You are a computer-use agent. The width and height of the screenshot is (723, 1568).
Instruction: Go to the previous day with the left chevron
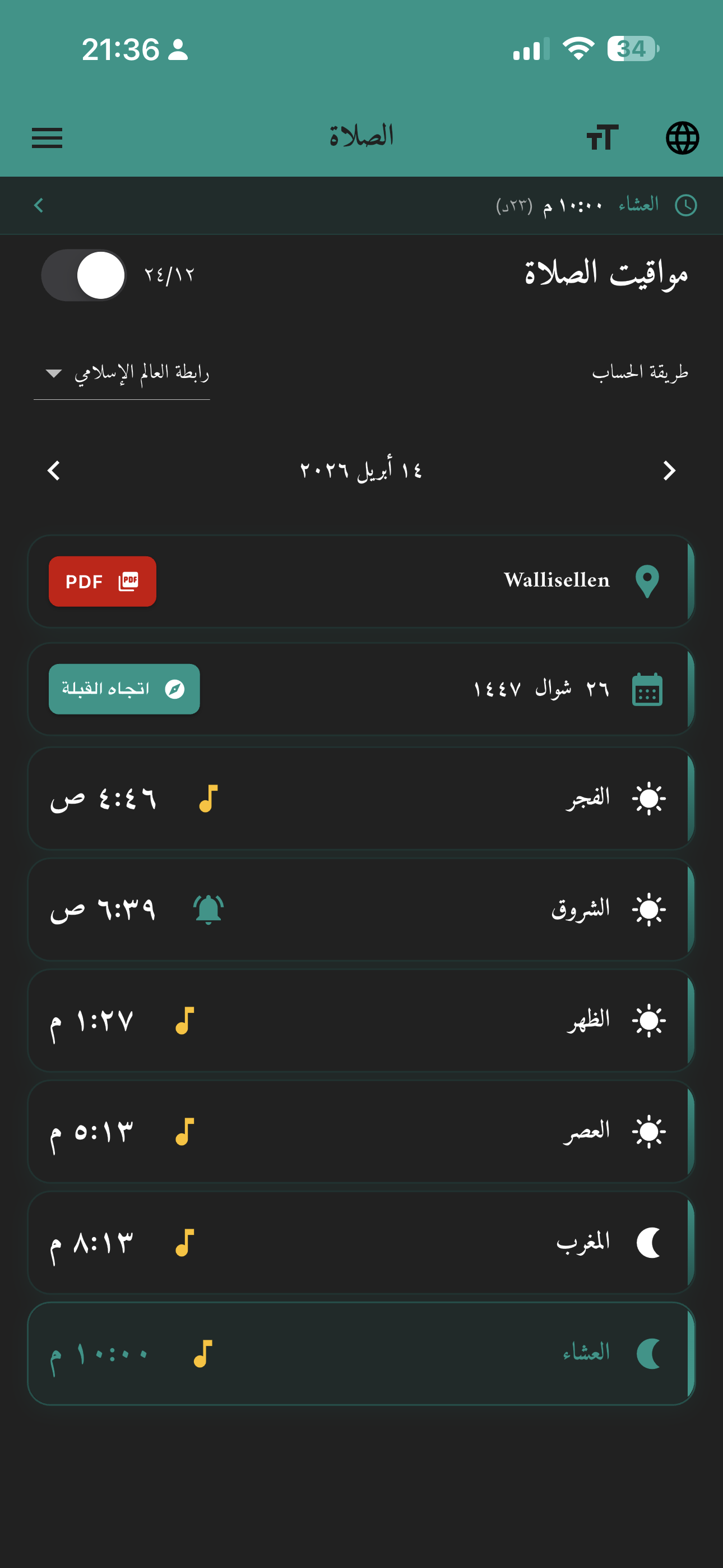54,470
